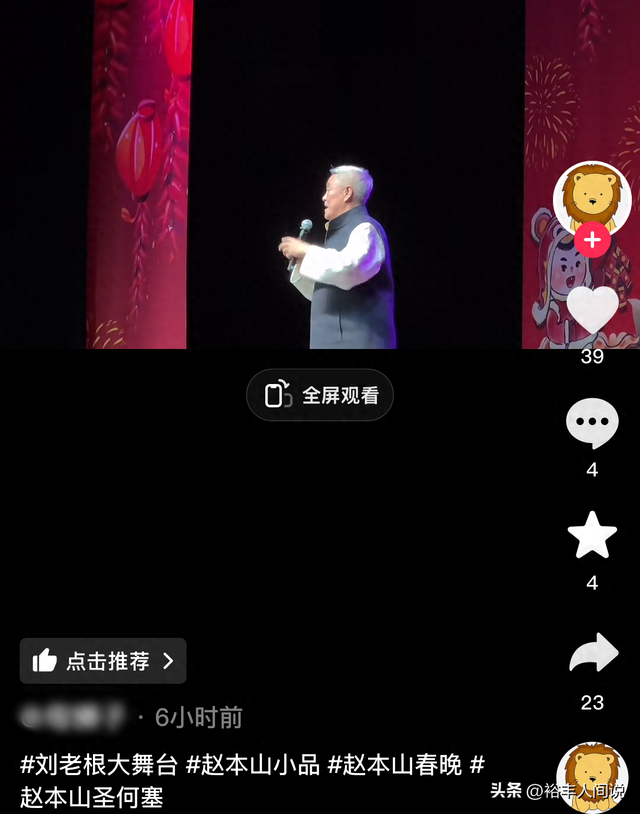This screenshot has height=814, width=640.
Task: Share the video using the arrow icon
Action: (592, 654)
